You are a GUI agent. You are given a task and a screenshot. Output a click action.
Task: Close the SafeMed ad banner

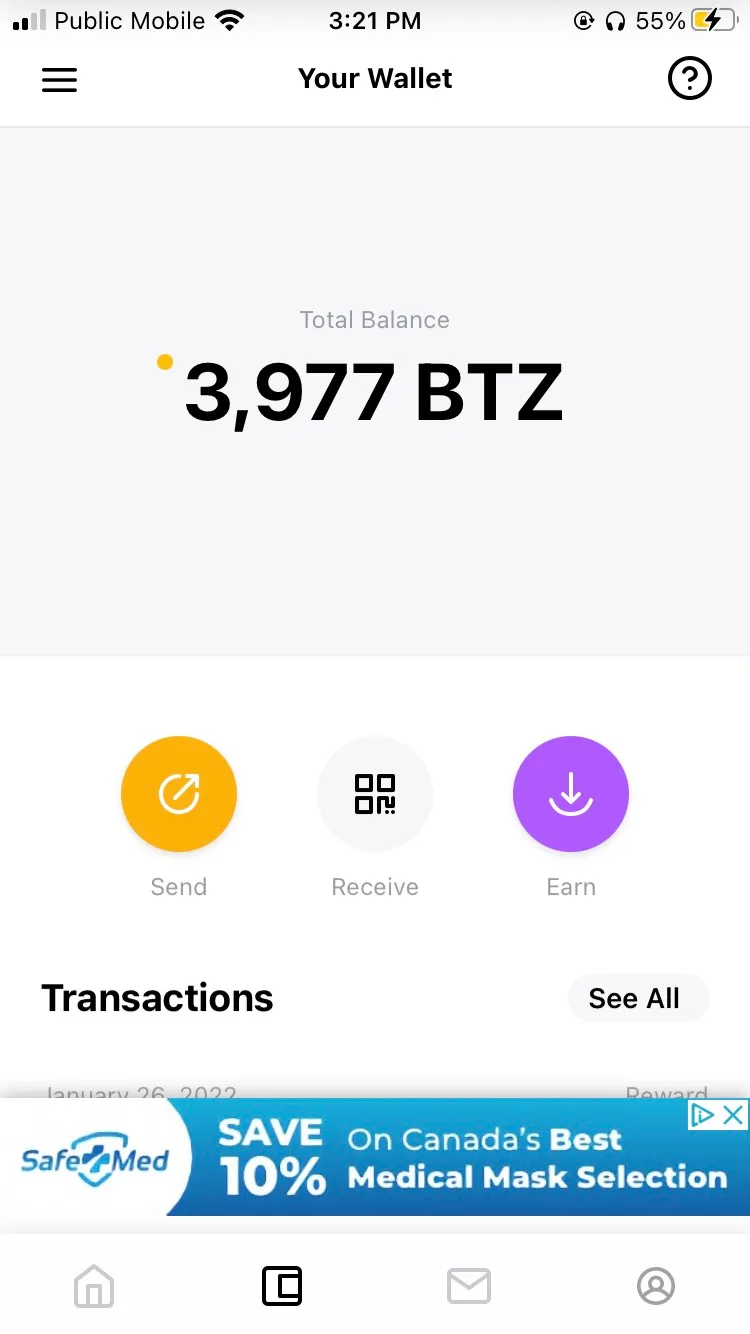734,1115
